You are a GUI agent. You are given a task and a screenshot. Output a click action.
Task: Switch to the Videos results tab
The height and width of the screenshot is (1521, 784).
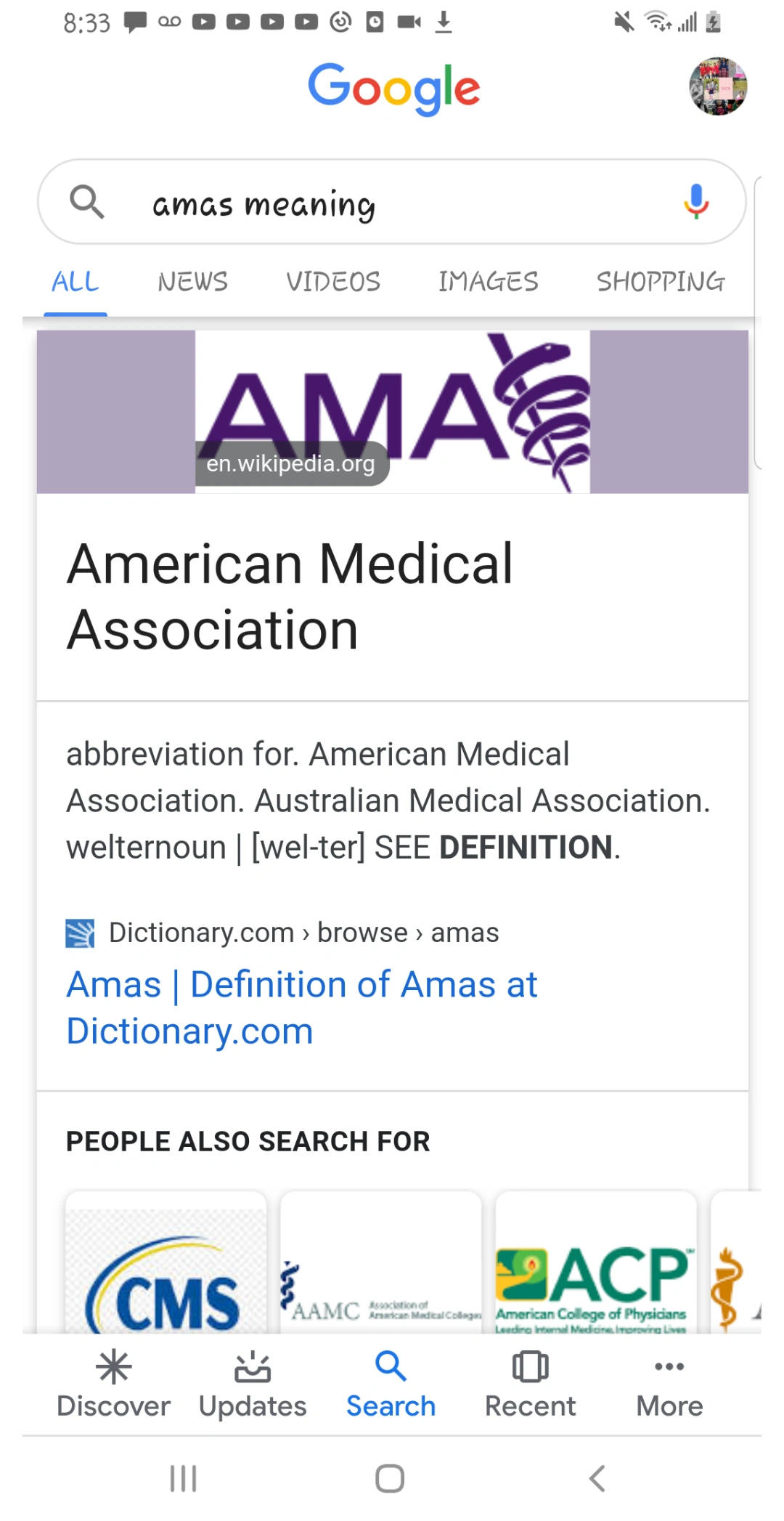pyautogui.click(x=332, y=282)
